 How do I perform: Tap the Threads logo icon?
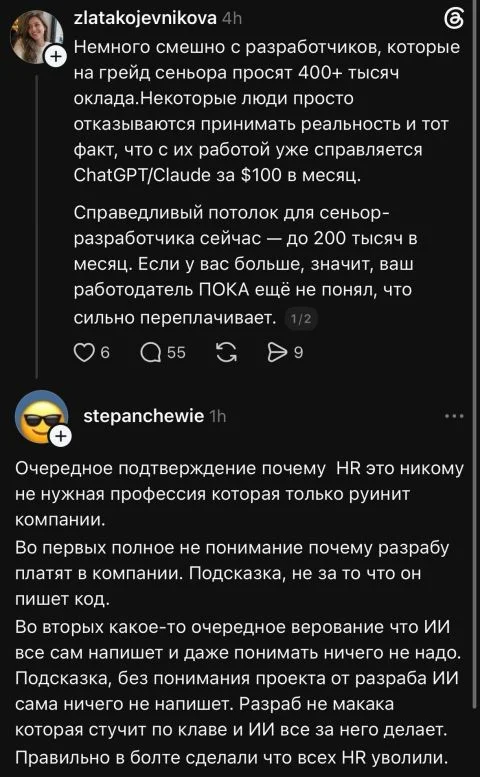(454, 20)
